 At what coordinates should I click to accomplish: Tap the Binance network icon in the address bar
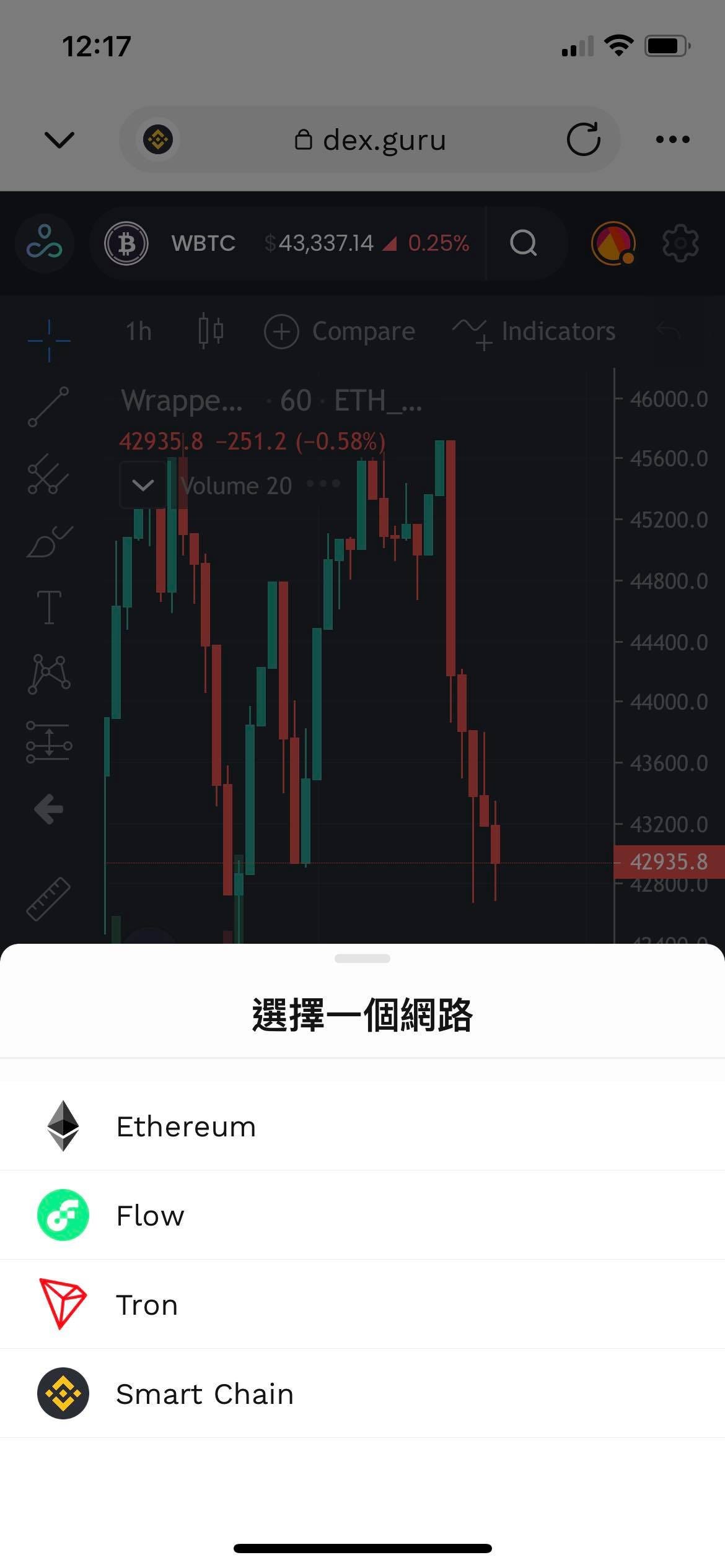coord(158,139)
